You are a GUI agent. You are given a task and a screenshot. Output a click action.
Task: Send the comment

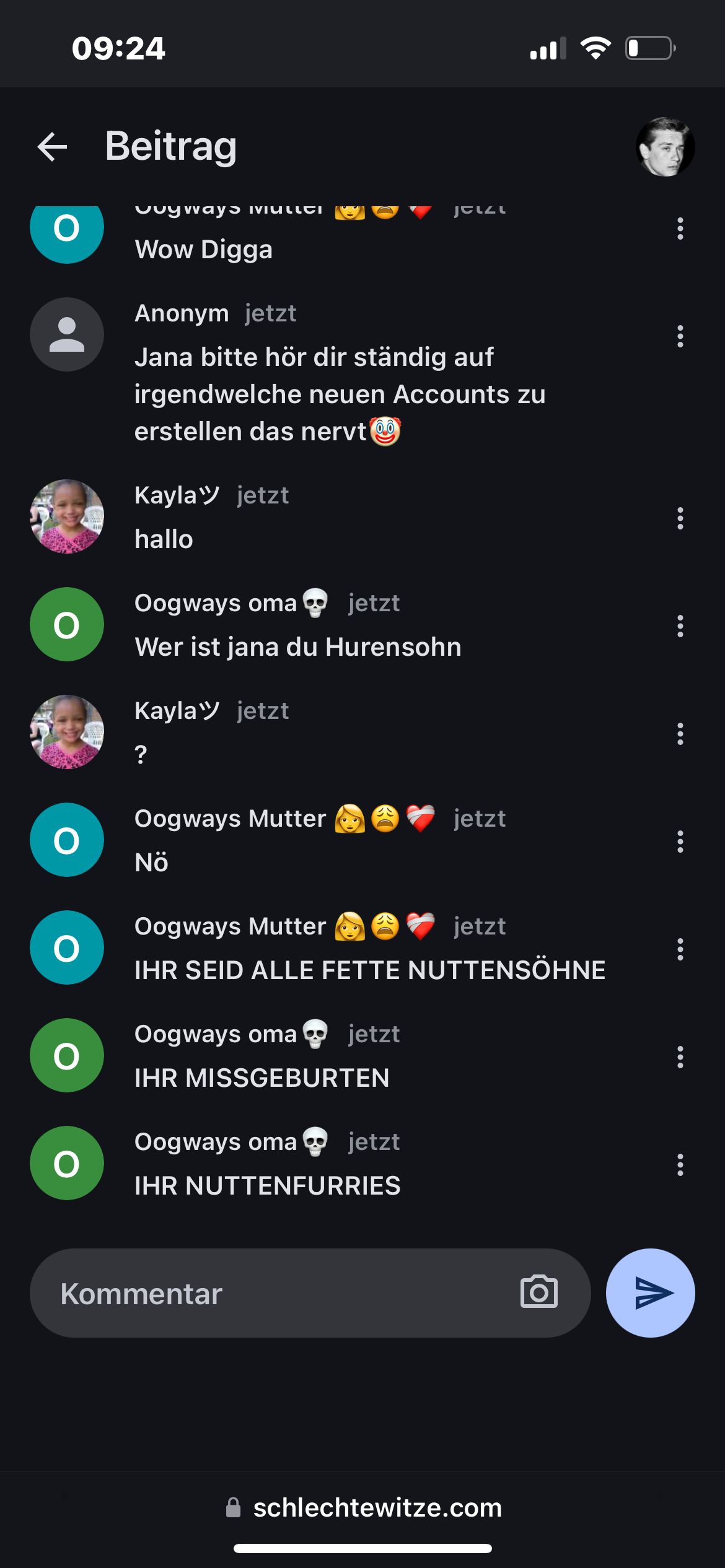[x=650, y=1292]
